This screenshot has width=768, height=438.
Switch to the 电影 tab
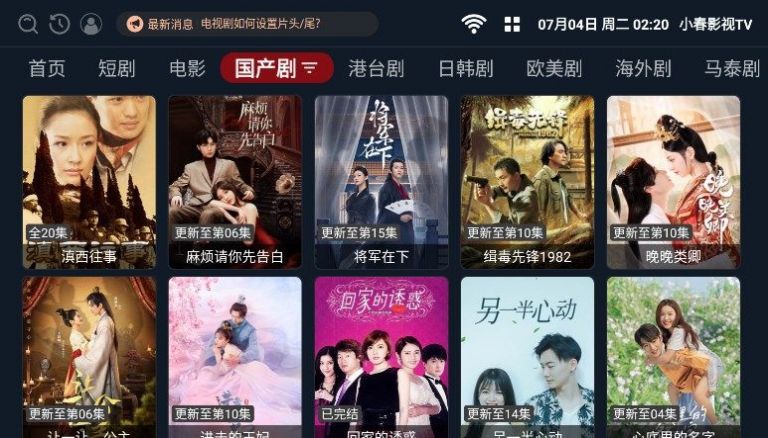[x=187, y=68]
